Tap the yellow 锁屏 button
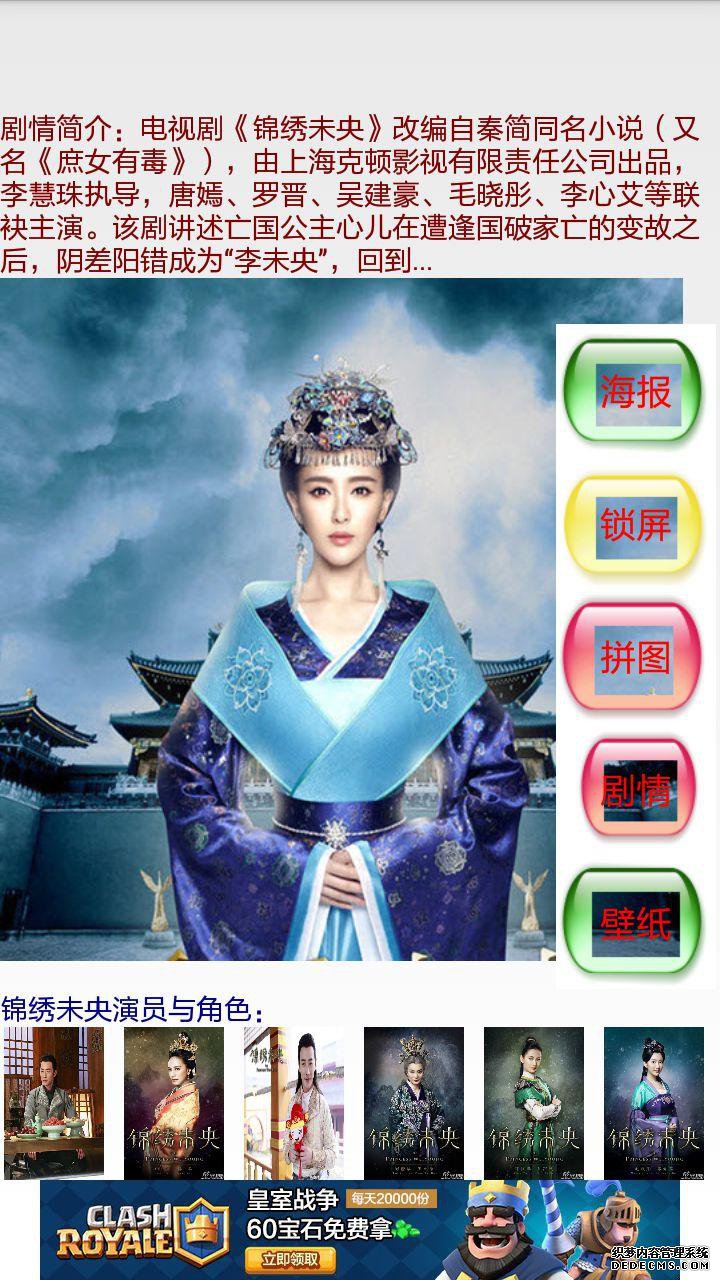This screenshot has width=720, height=1280. (x=635, y=524)
